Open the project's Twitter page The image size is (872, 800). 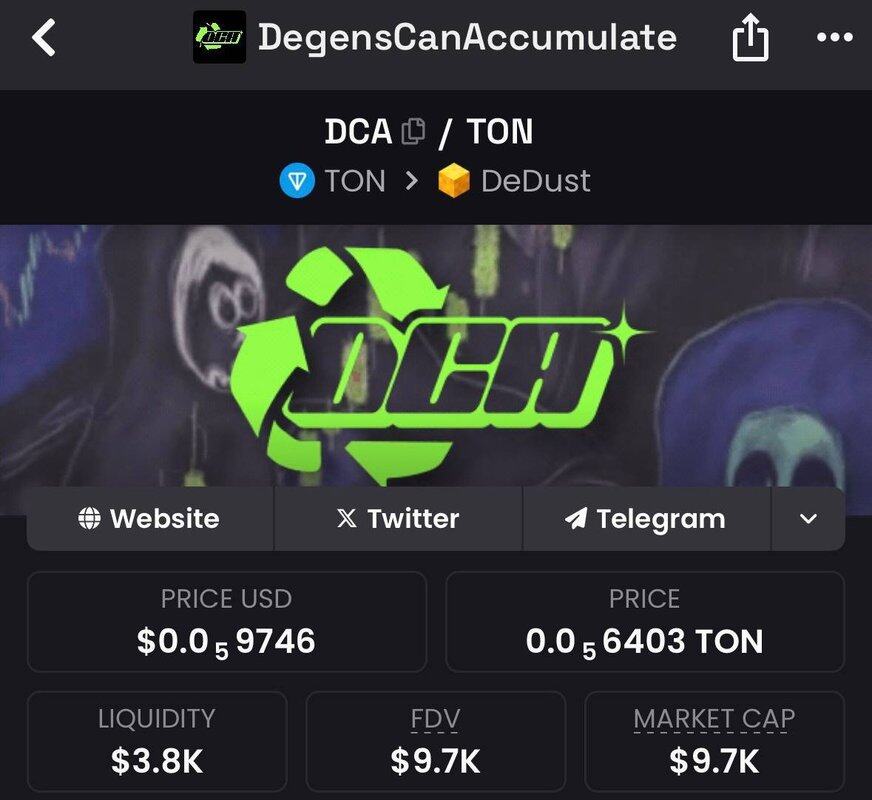pos(398,519)
